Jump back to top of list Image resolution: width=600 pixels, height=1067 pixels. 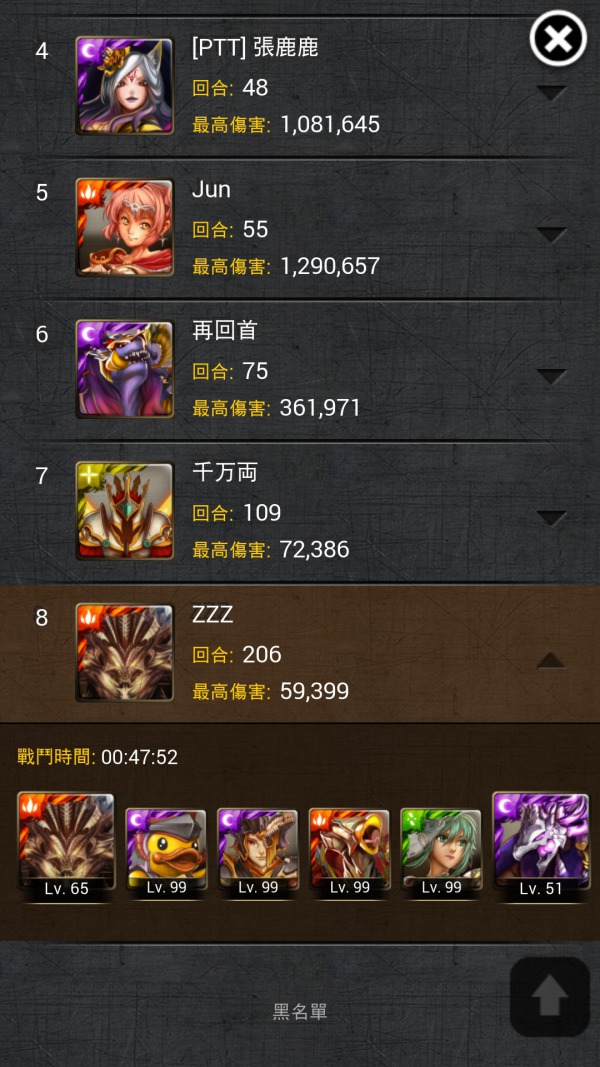point(550,997)
